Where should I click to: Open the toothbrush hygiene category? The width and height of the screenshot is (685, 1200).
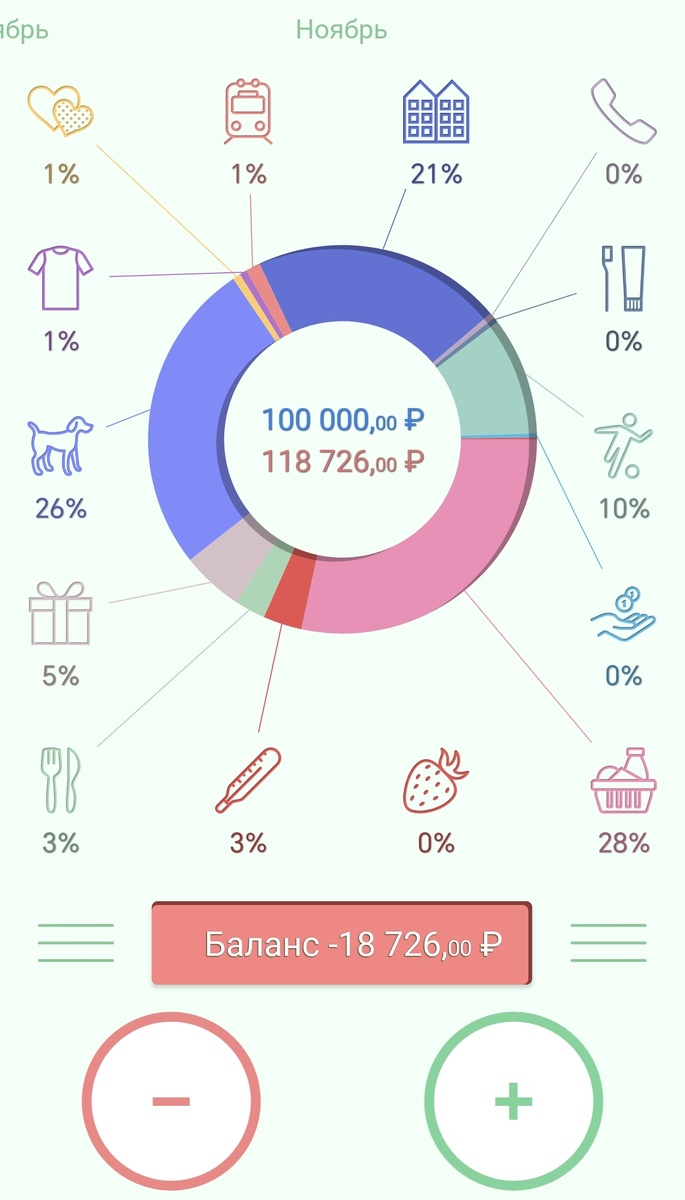point(623,278)
